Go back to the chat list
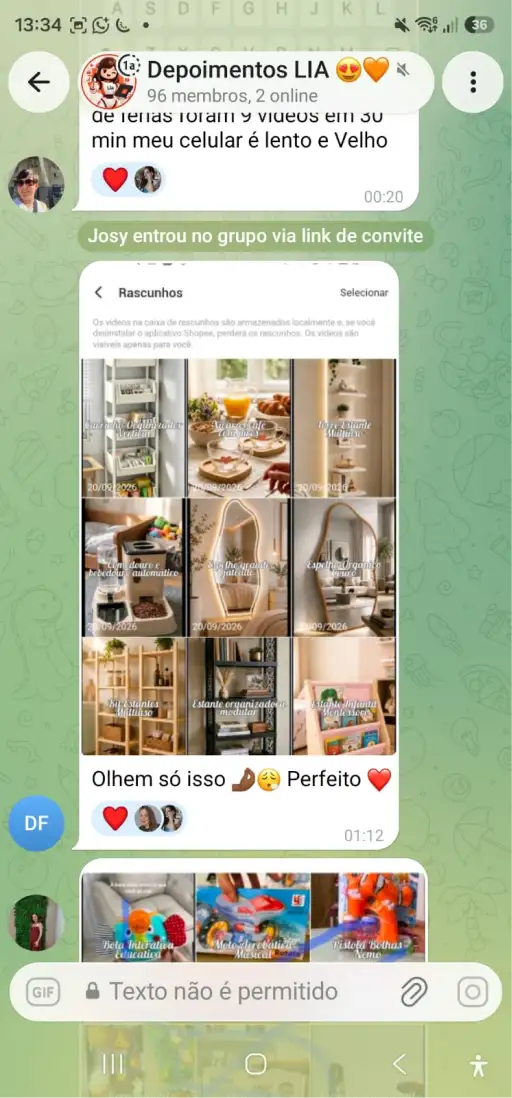Viewport: 512px width, 1098px height. [39, 82]
